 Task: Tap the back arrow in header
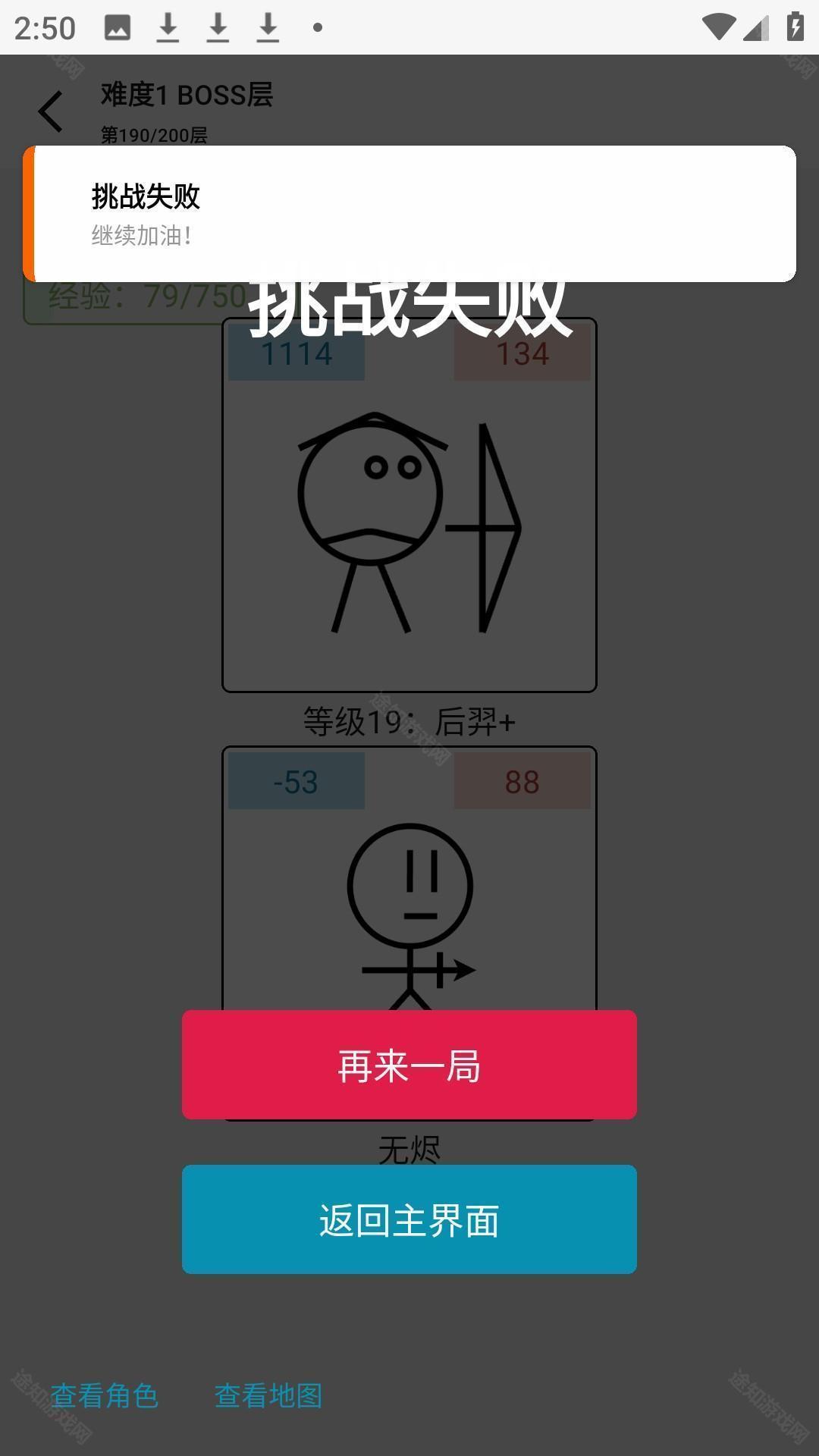tap(51, 112)
